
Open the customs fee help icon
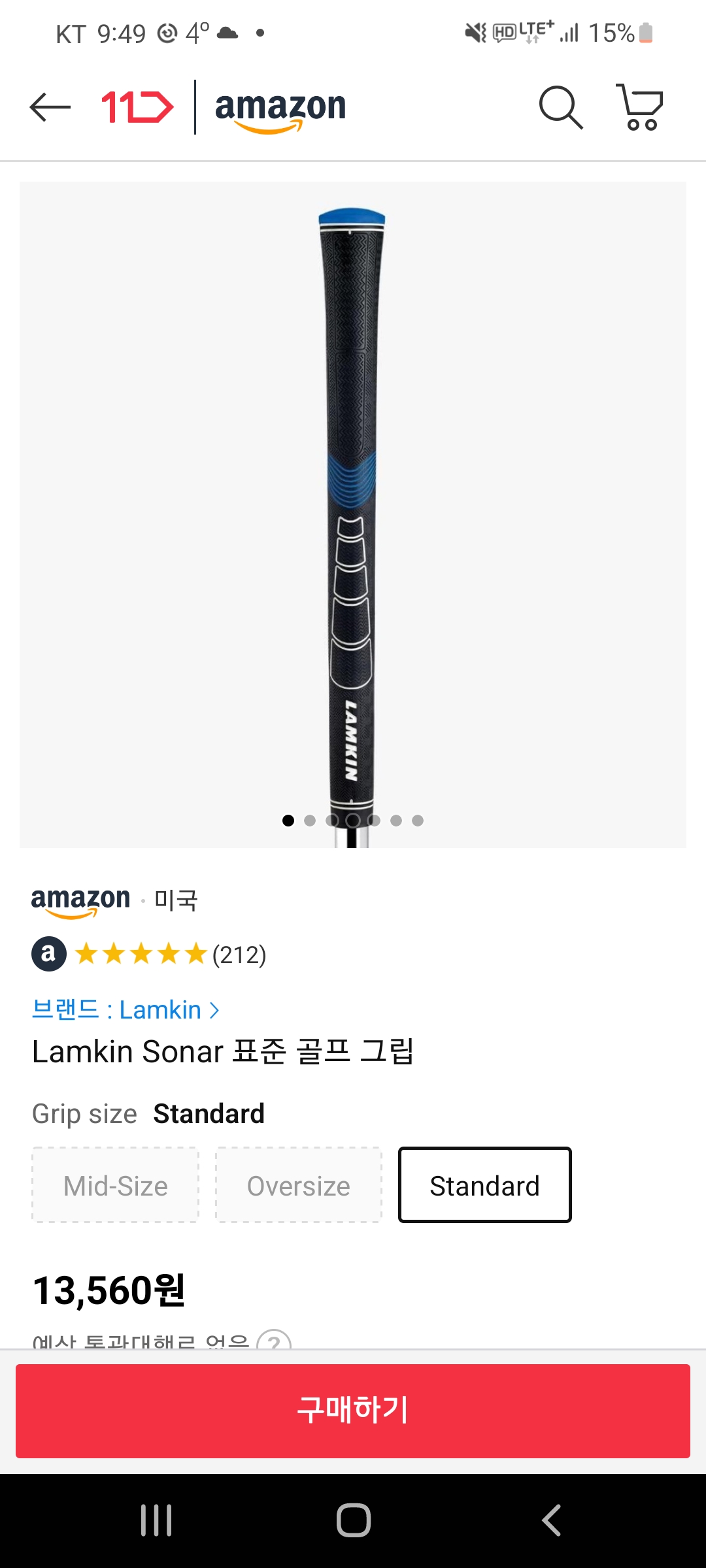click(x=274, y=1341)
